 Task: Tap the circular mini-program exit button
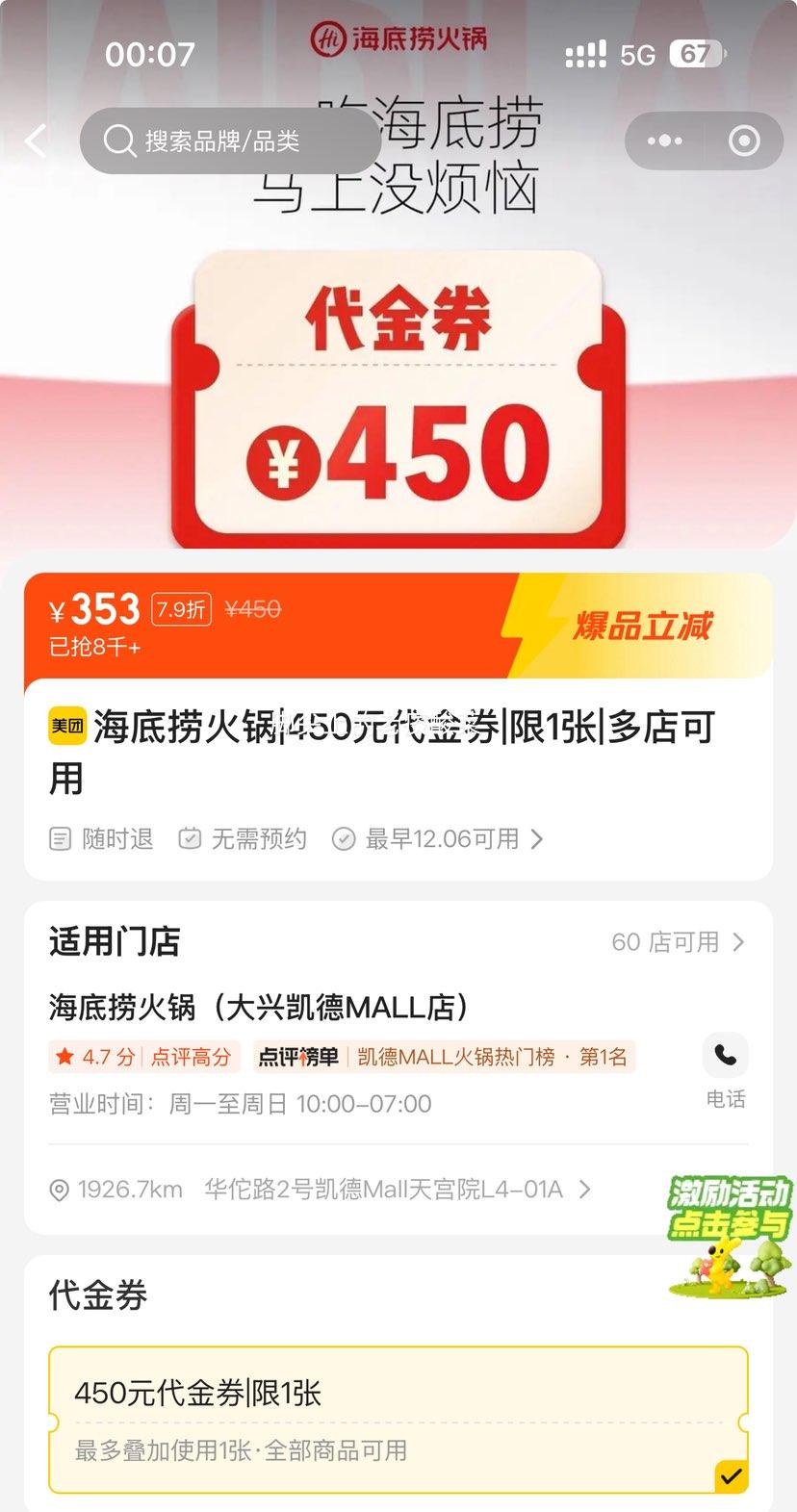[743, 141]
